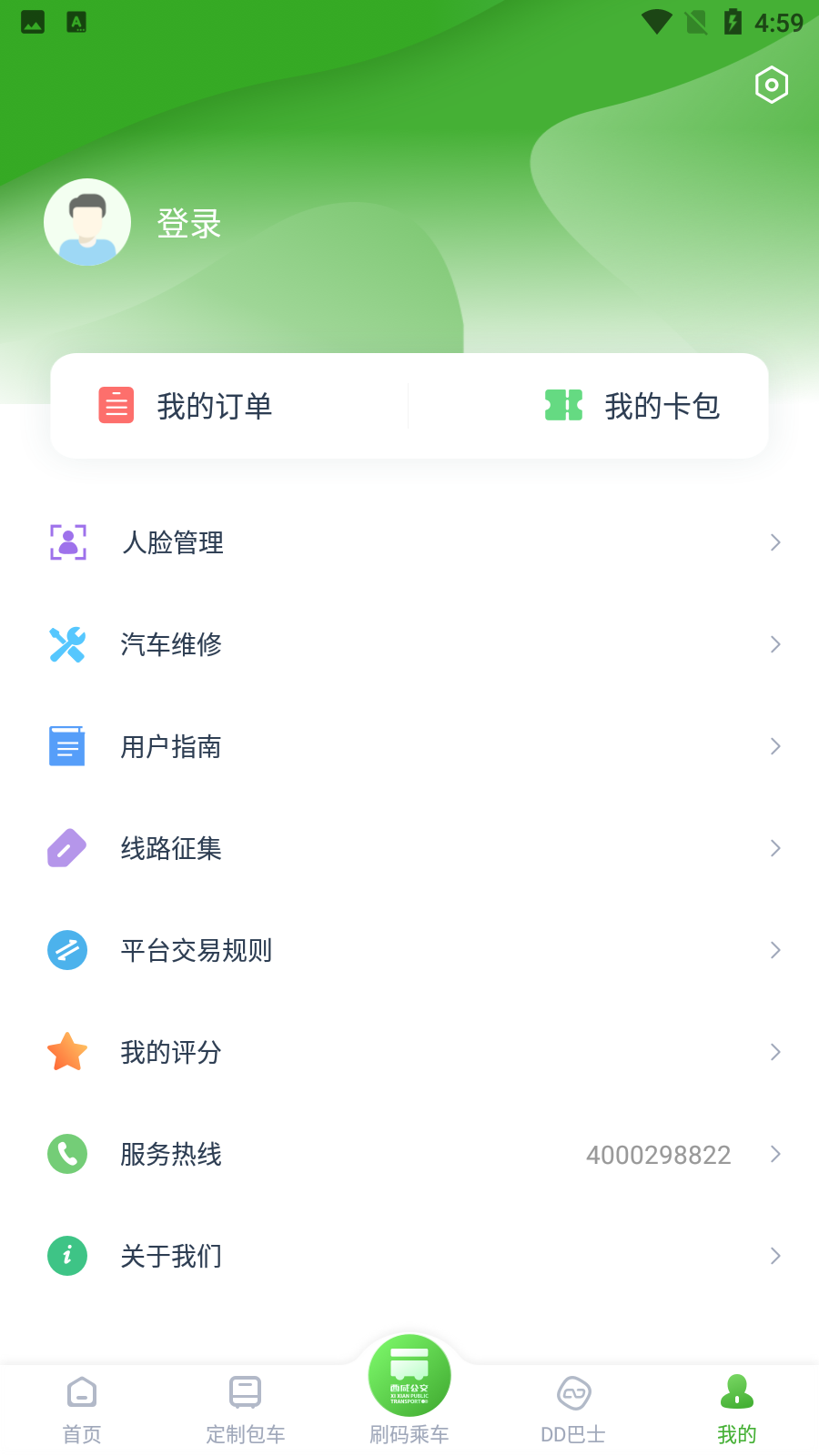Viewport: 819px width, 1456px height.
Task: Open the 关于我们 row arrow
Action: coord(775,1256)
